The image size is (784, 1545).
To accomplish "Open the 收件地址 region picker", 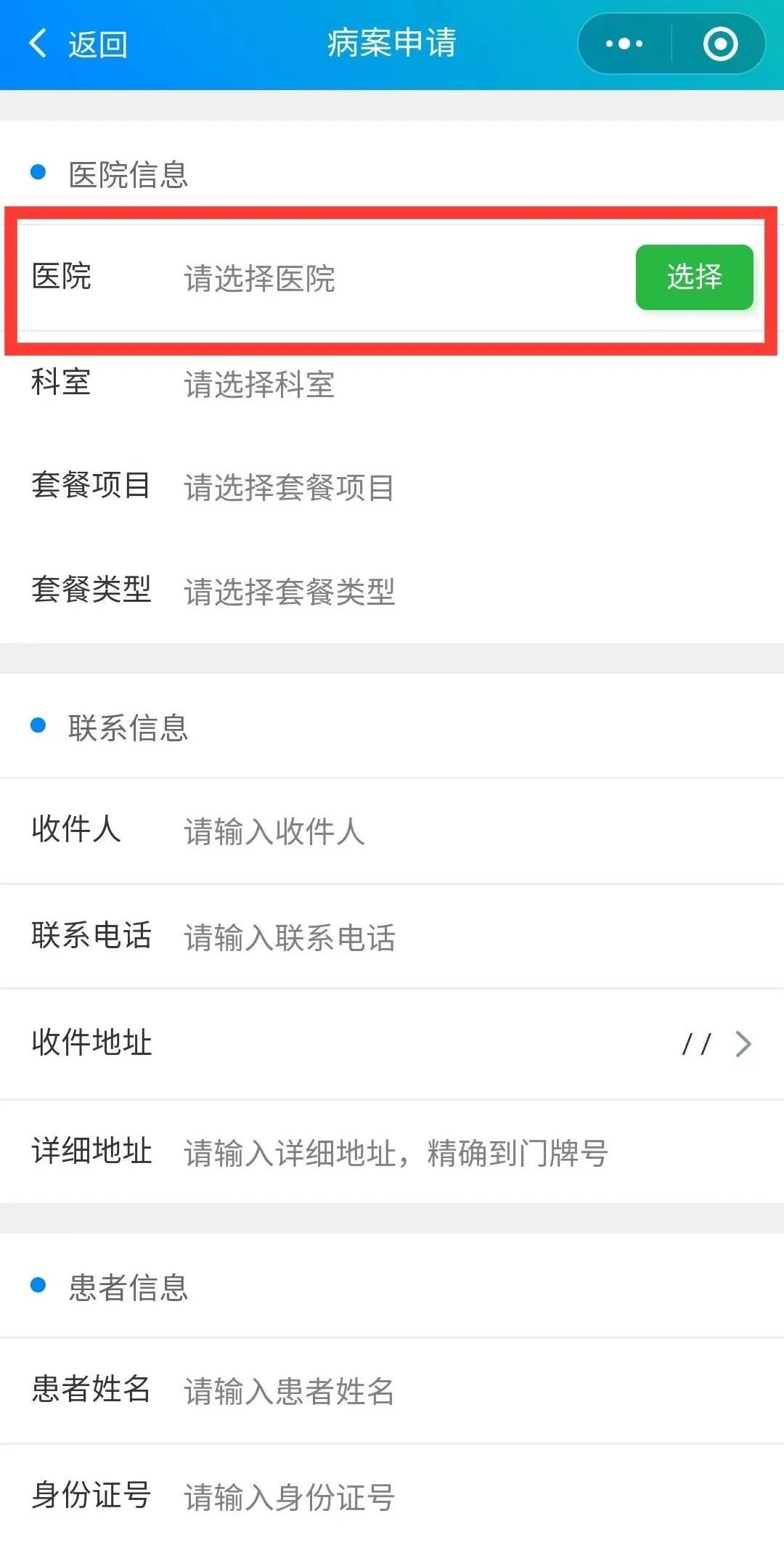I will click(x=392, y=1044).
